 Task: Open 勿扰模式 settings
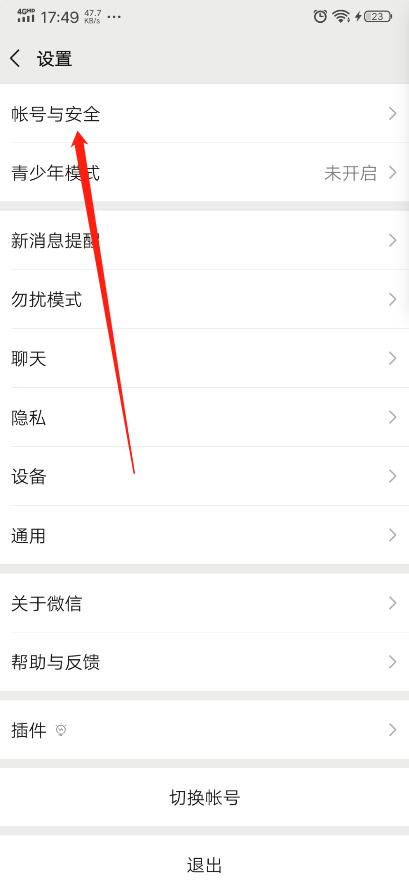click(204, 299)
